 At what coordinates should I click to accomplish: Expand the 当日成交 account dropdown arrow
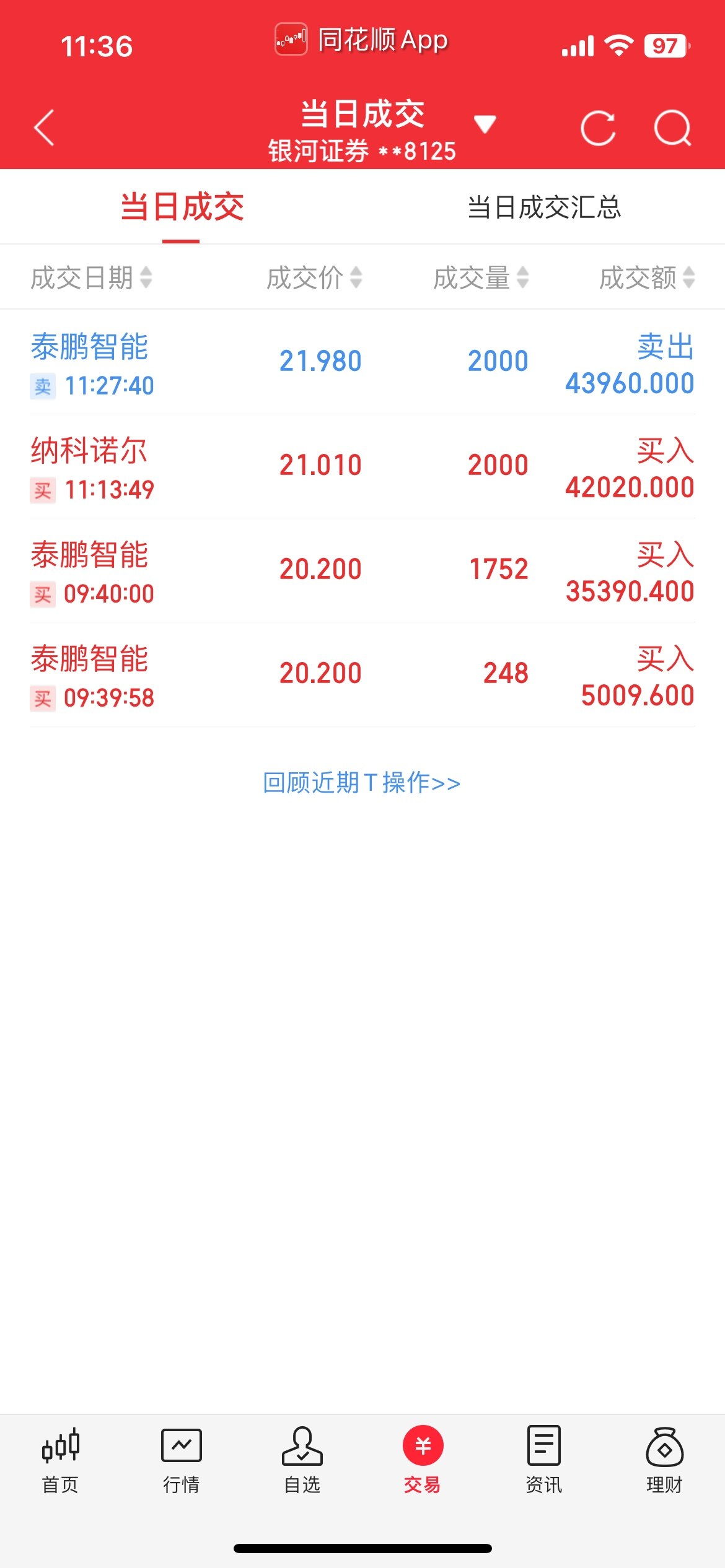pyautogui.click(x=485, y=124)
